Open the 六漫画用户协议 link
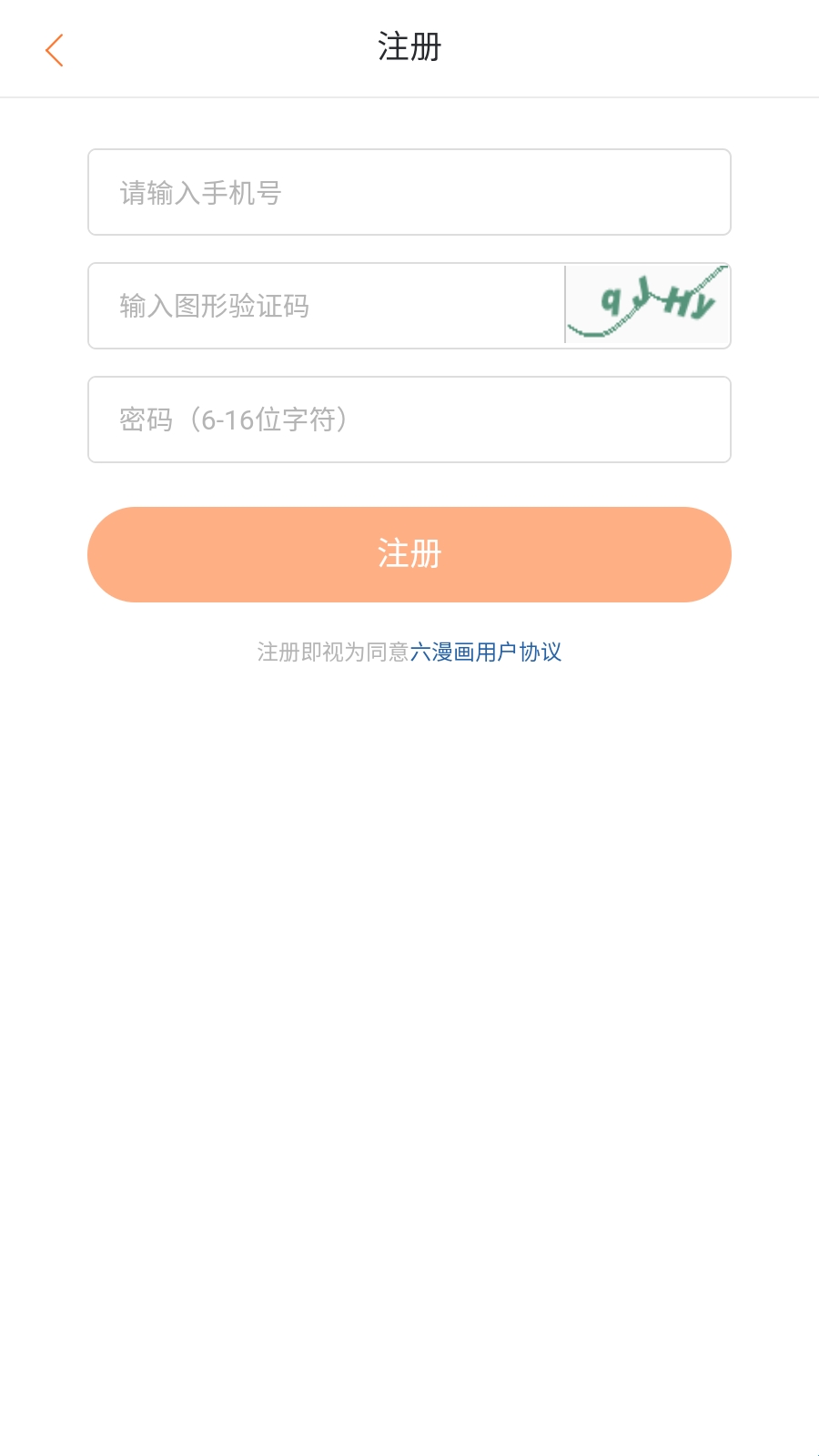The height and width of the screenshot is (1456, 819). (x=486, y=652)
